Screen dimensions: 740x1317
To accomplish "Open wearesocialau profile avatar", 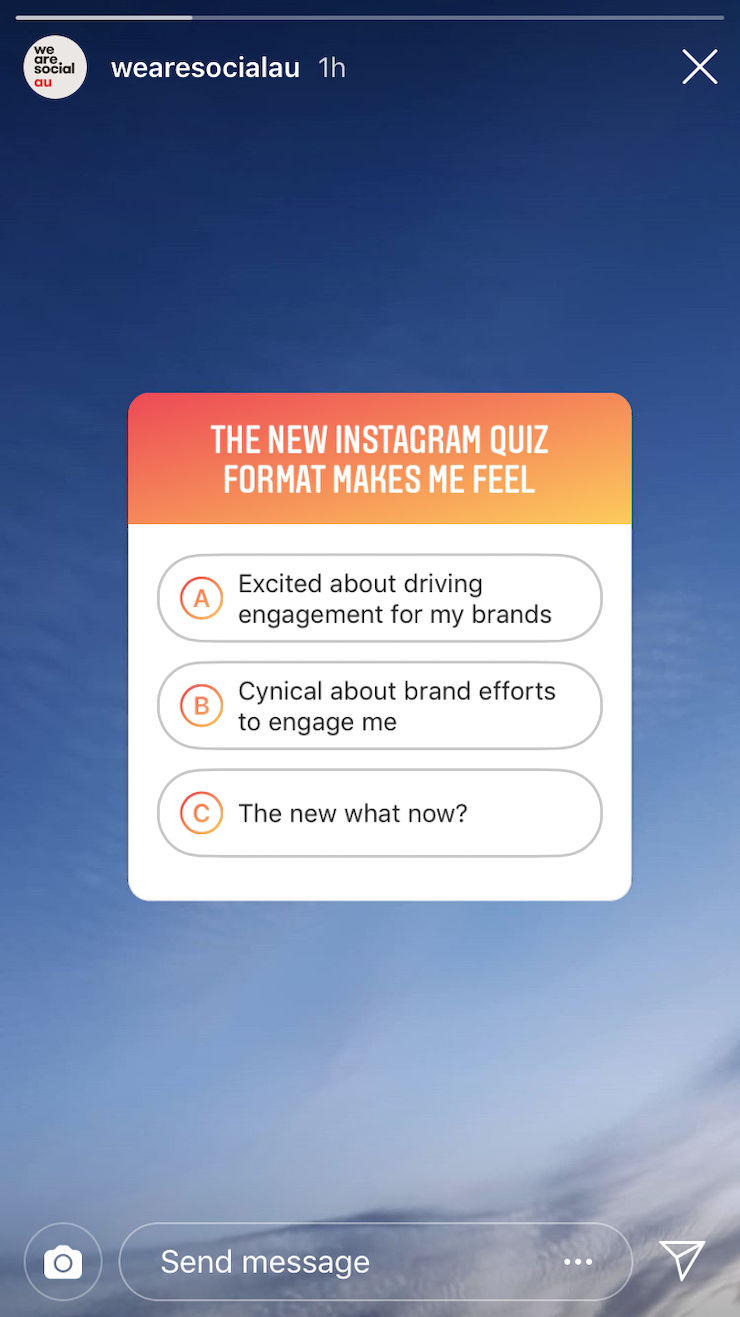I will pos(55,67).
